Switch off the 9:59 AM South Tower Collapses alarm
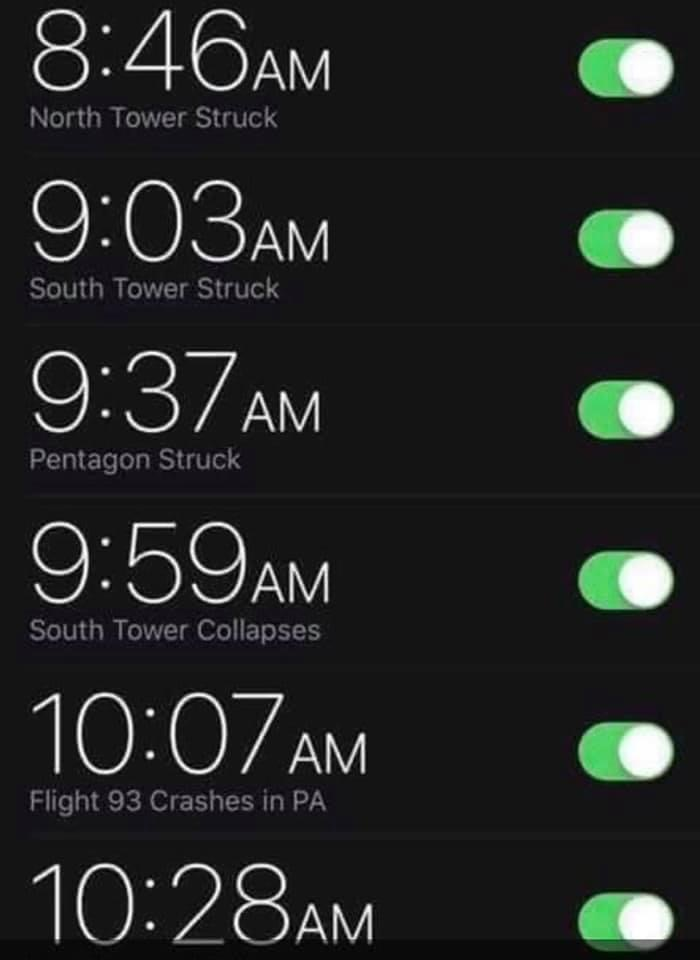The image size is (700, 960). coord(625,580)
